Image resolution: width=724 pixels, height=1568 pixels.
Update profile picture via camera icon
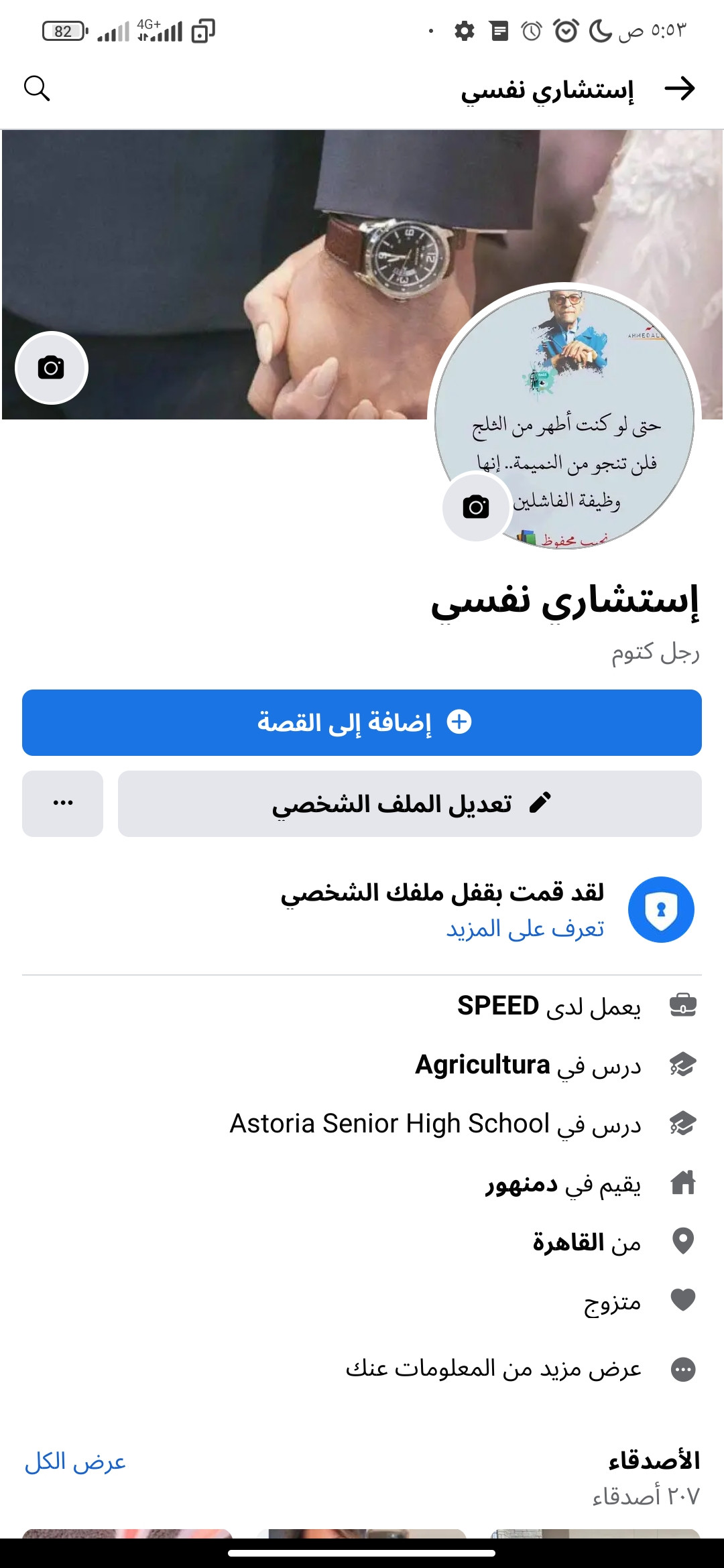point(476,507)
